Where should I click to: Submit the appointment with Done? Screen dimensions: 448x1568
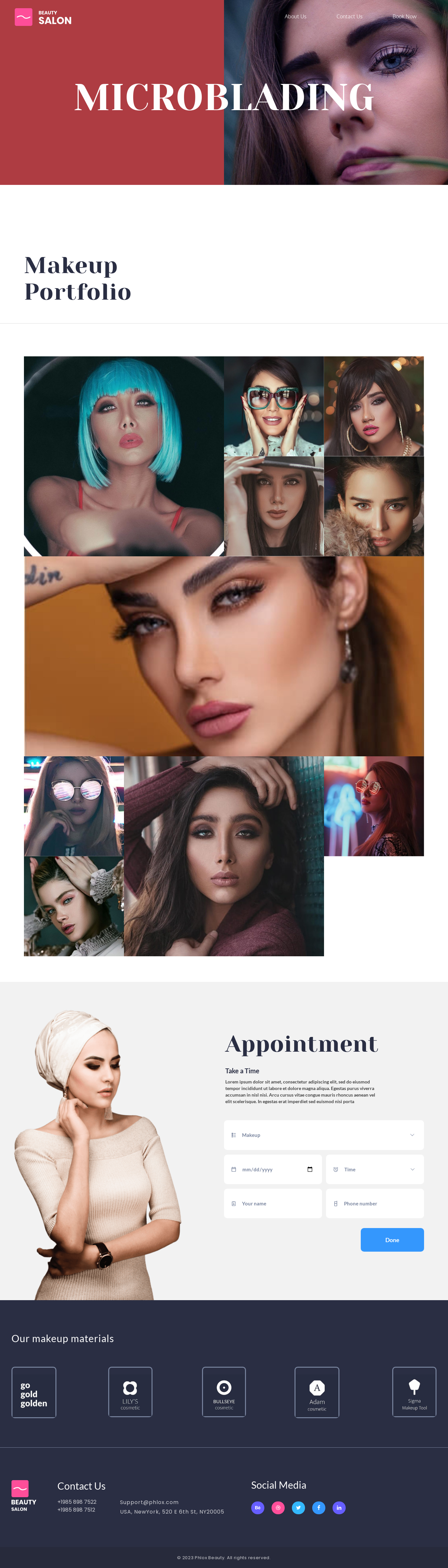tap(392, 1240)
